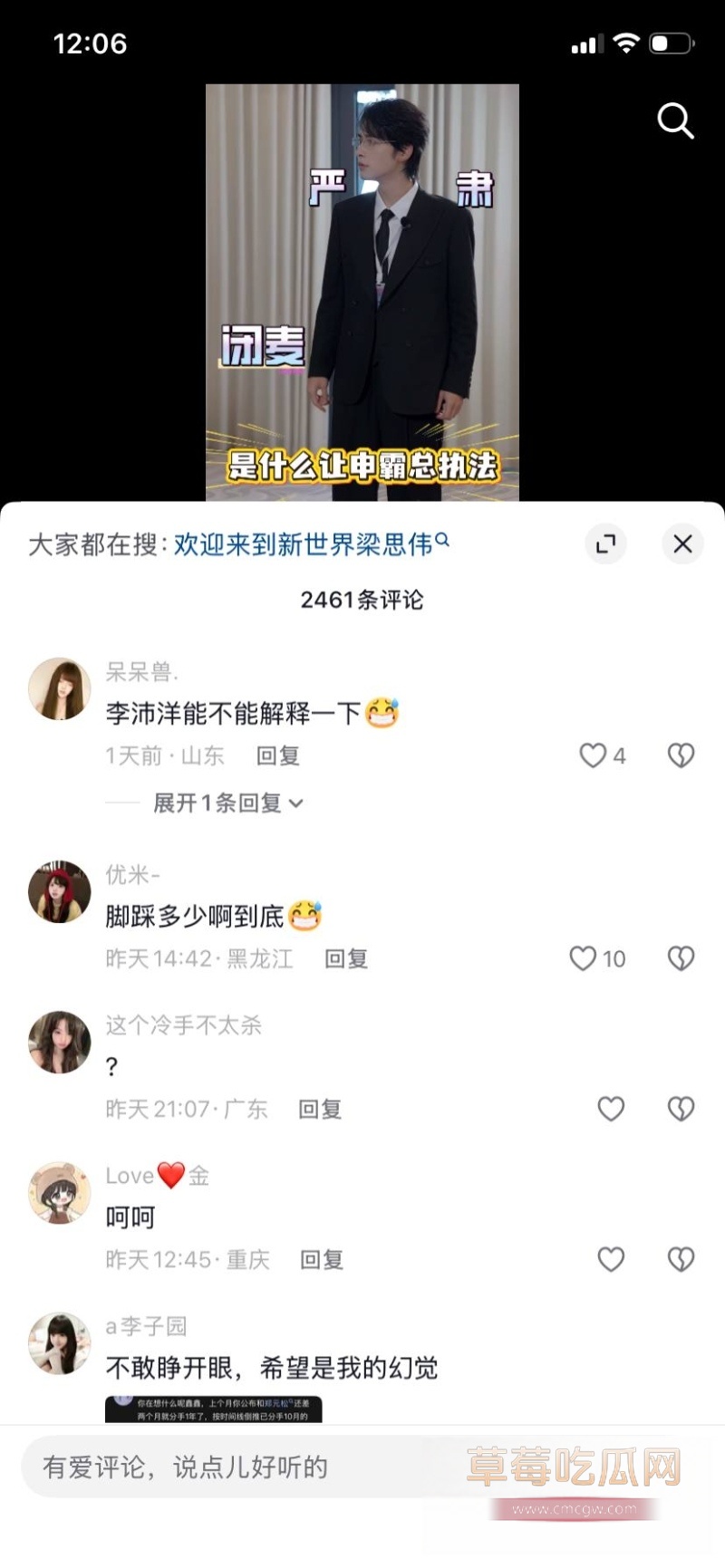The height and width of the screenshot is (1568, 725).
Task: Close the comments panel with the X
Action: (x=682, y=544)
